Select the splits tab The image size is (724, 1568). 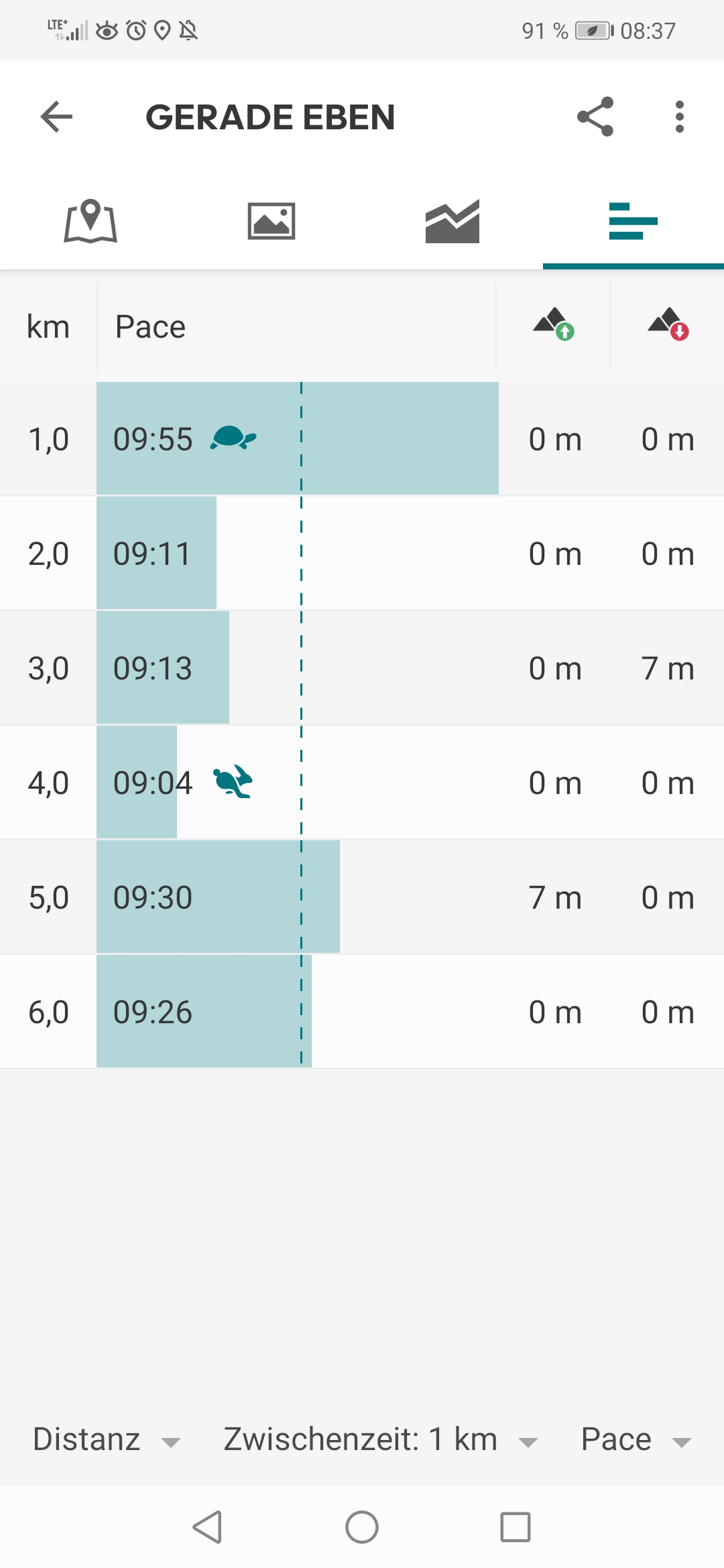633,221
